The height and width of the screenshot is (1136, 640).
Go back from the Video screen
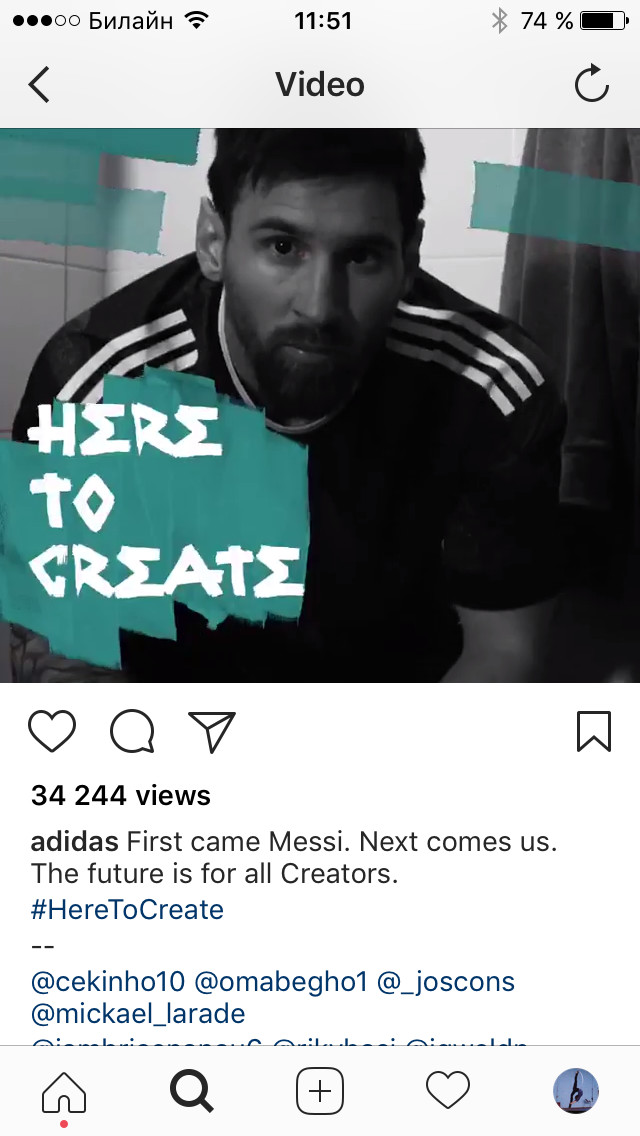point(39,85)
